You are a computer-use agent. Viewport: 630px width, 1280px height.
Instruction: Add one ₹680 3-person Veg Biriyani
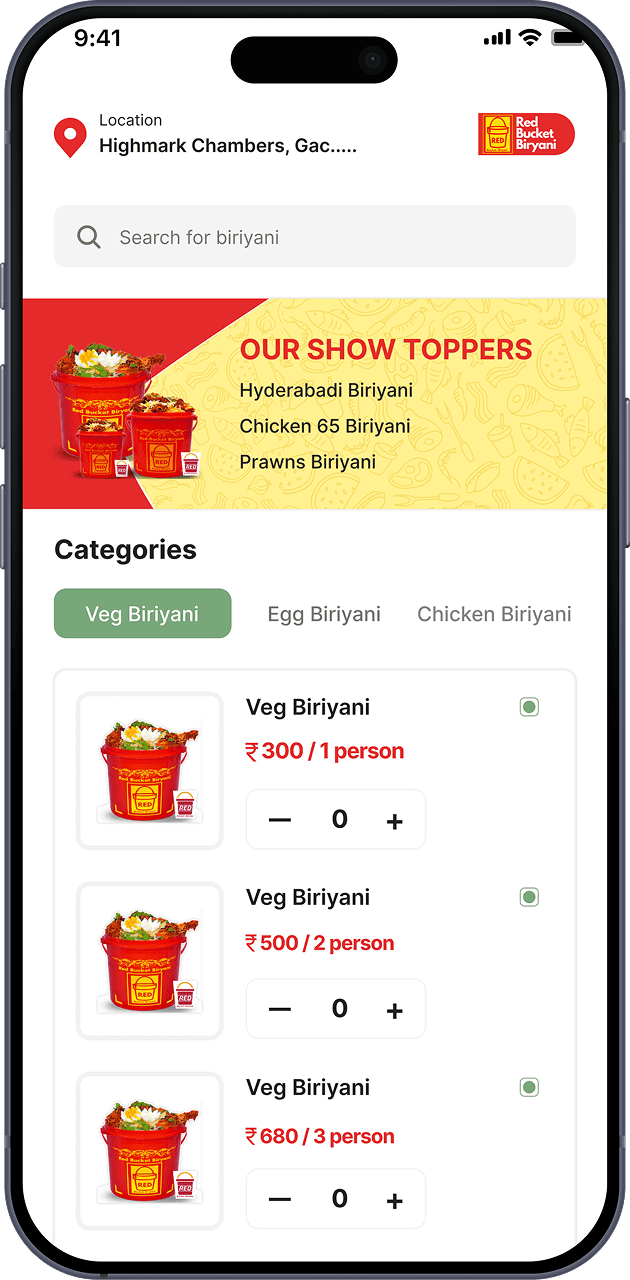pyautogui.click(x=395, y=1200)
